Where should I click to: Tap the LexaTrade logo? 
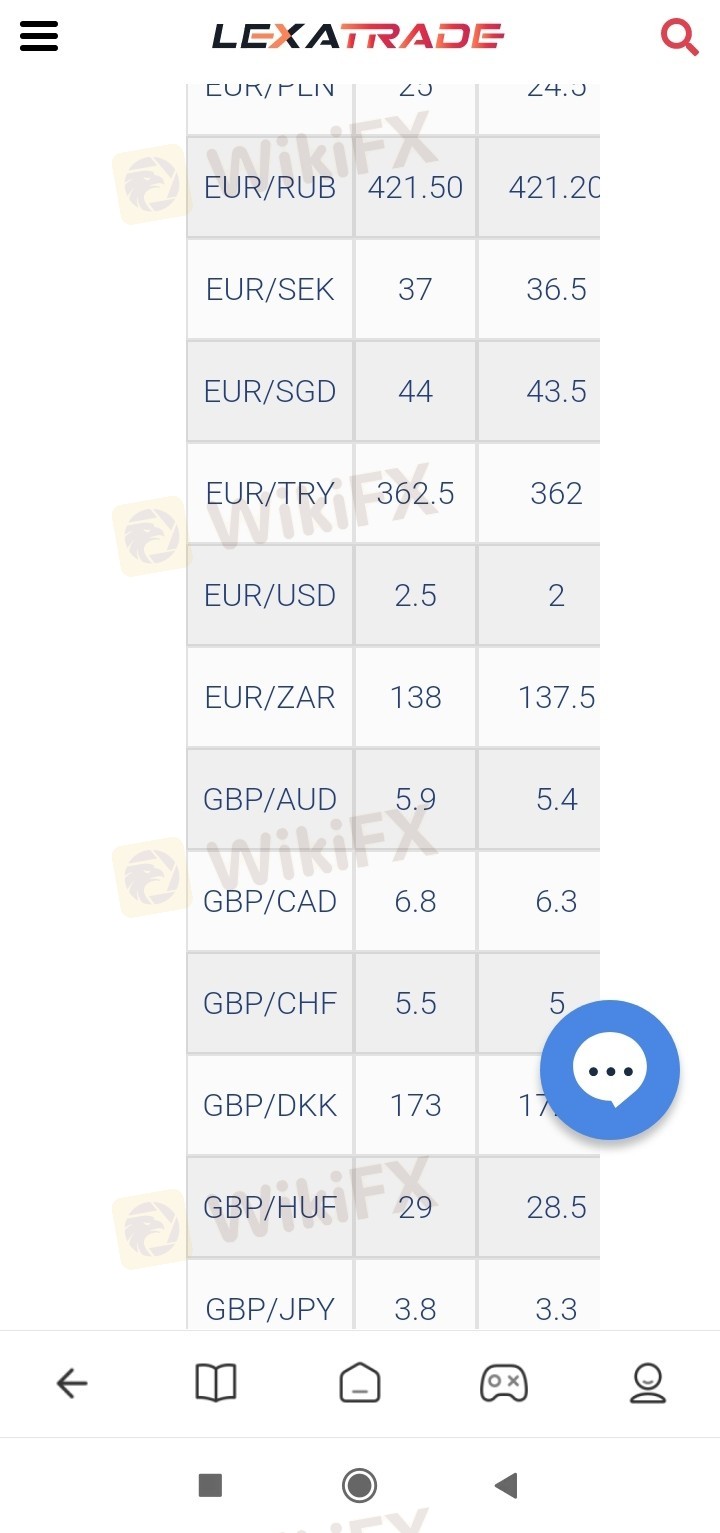358,37
